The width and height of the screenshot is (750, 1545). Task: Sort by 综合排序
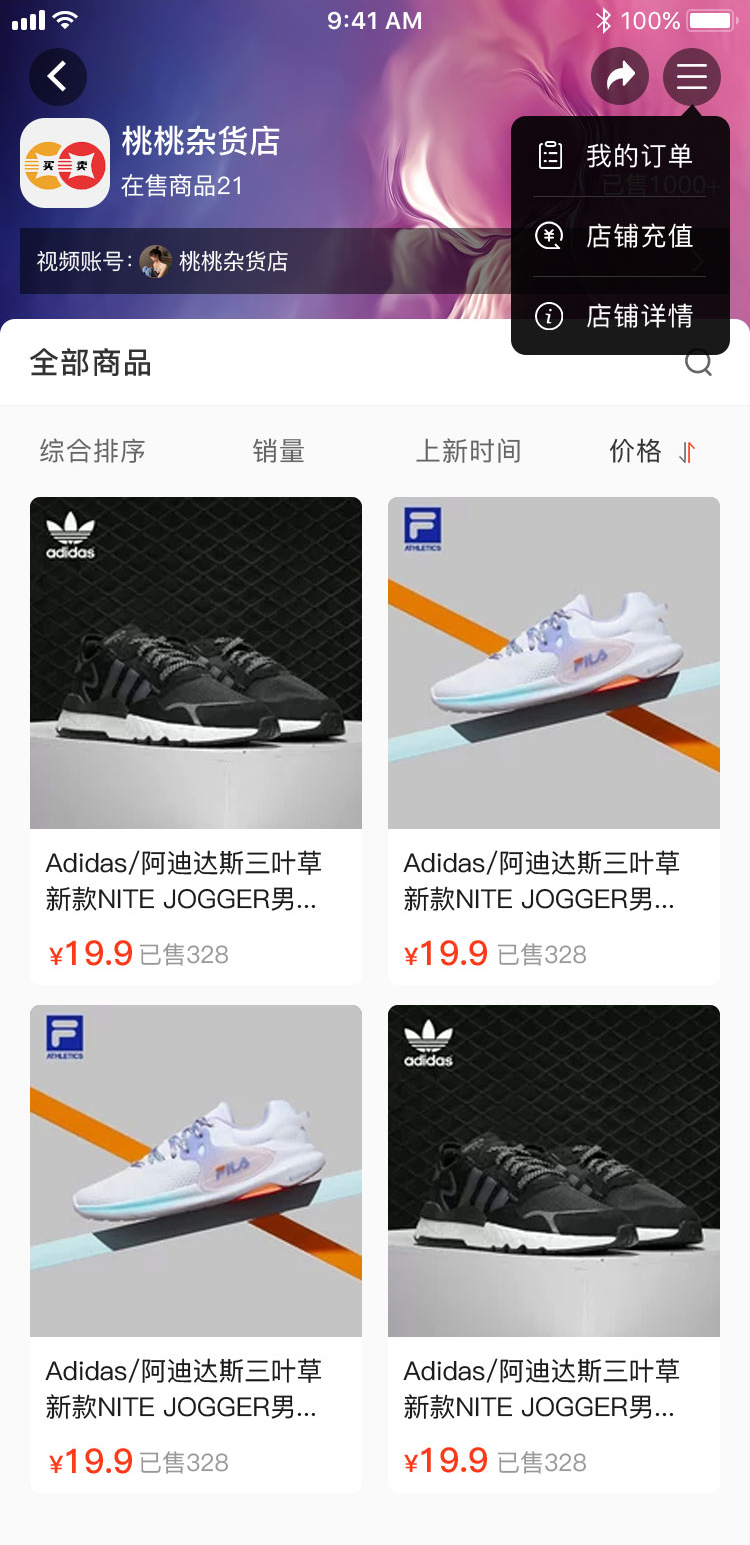[x=93, y=451]
